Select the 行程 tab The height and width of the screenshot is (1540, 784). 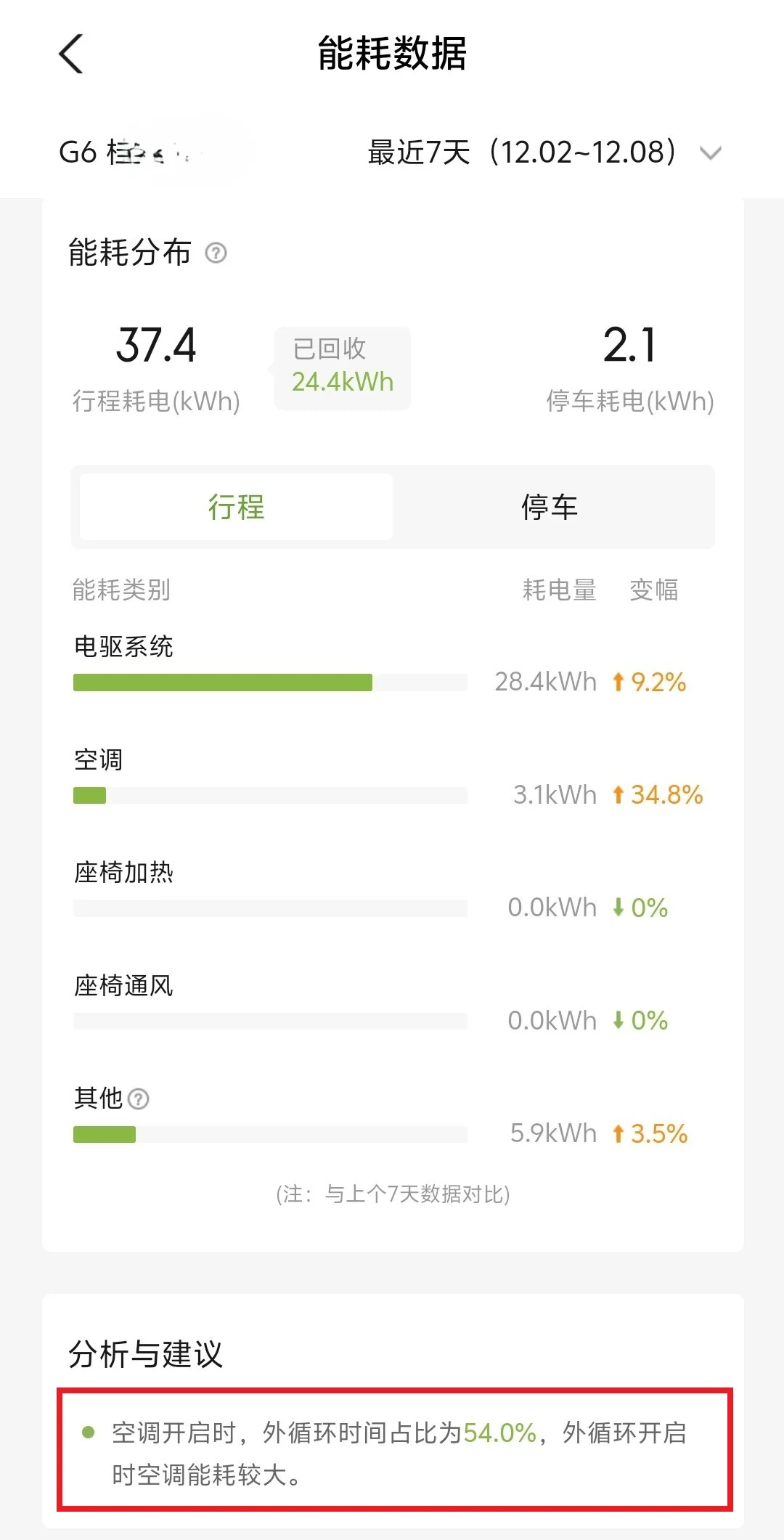(237, 507)
